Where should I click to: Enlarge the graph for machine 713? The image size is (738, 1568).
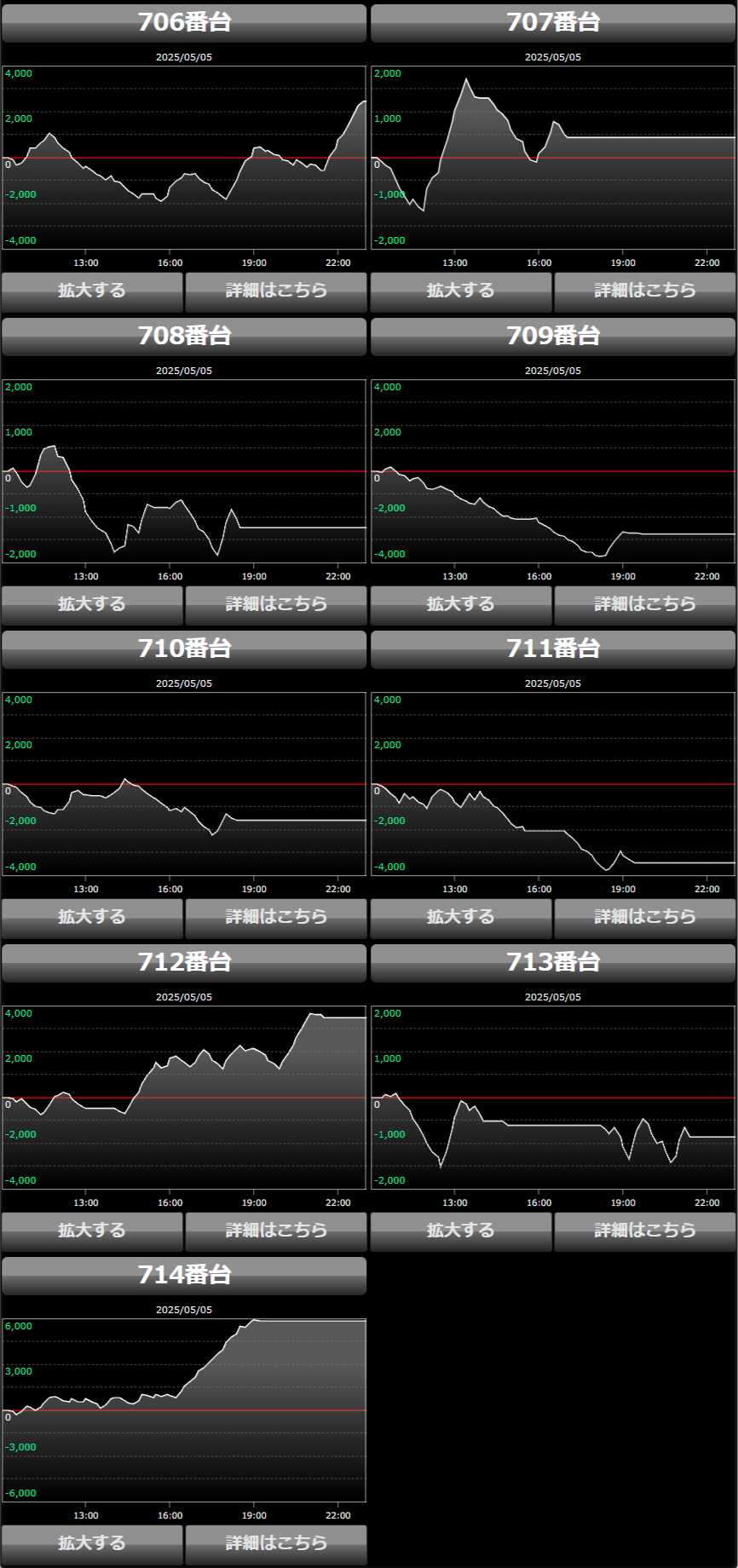click(x=461, y=1231)
